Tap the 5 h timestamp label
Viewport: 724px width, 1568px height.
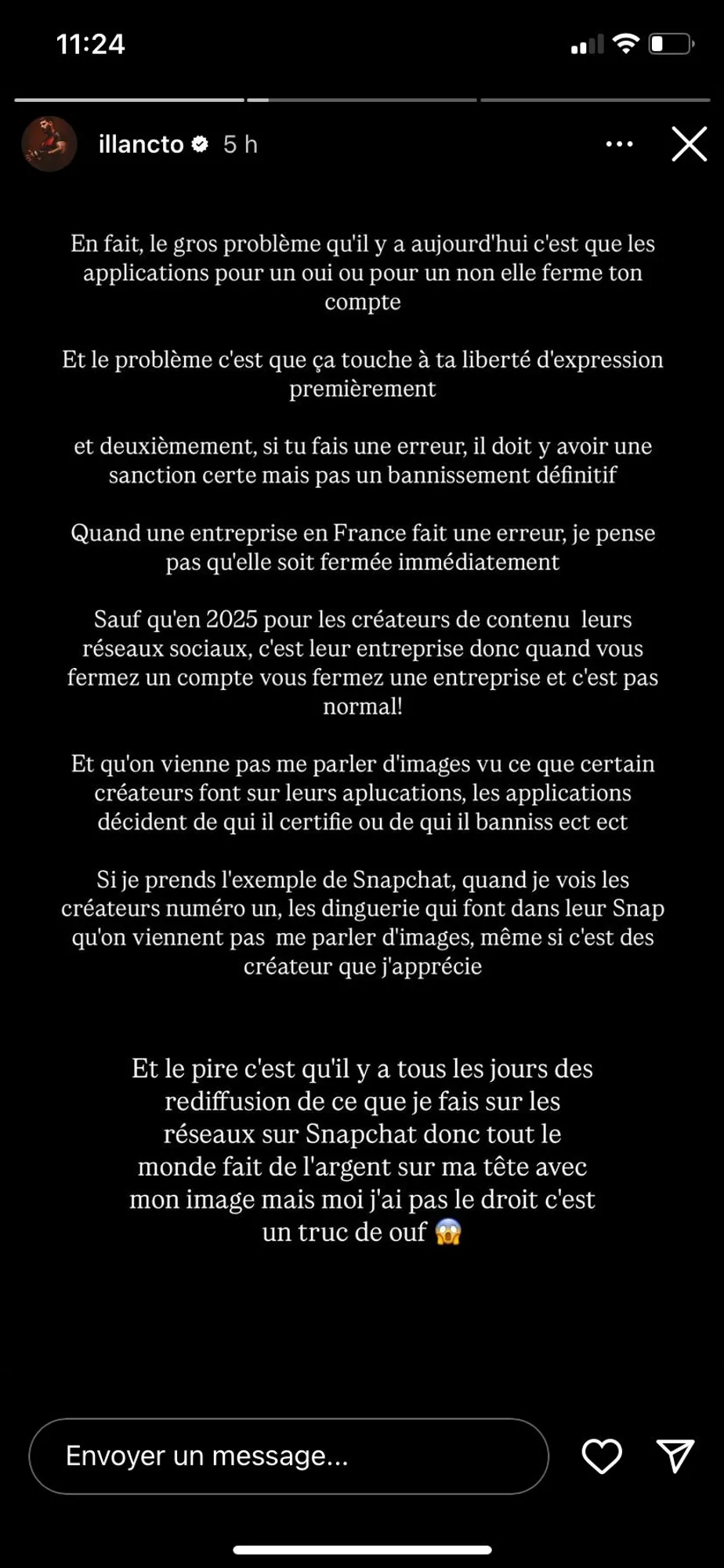tap(240, 143)
